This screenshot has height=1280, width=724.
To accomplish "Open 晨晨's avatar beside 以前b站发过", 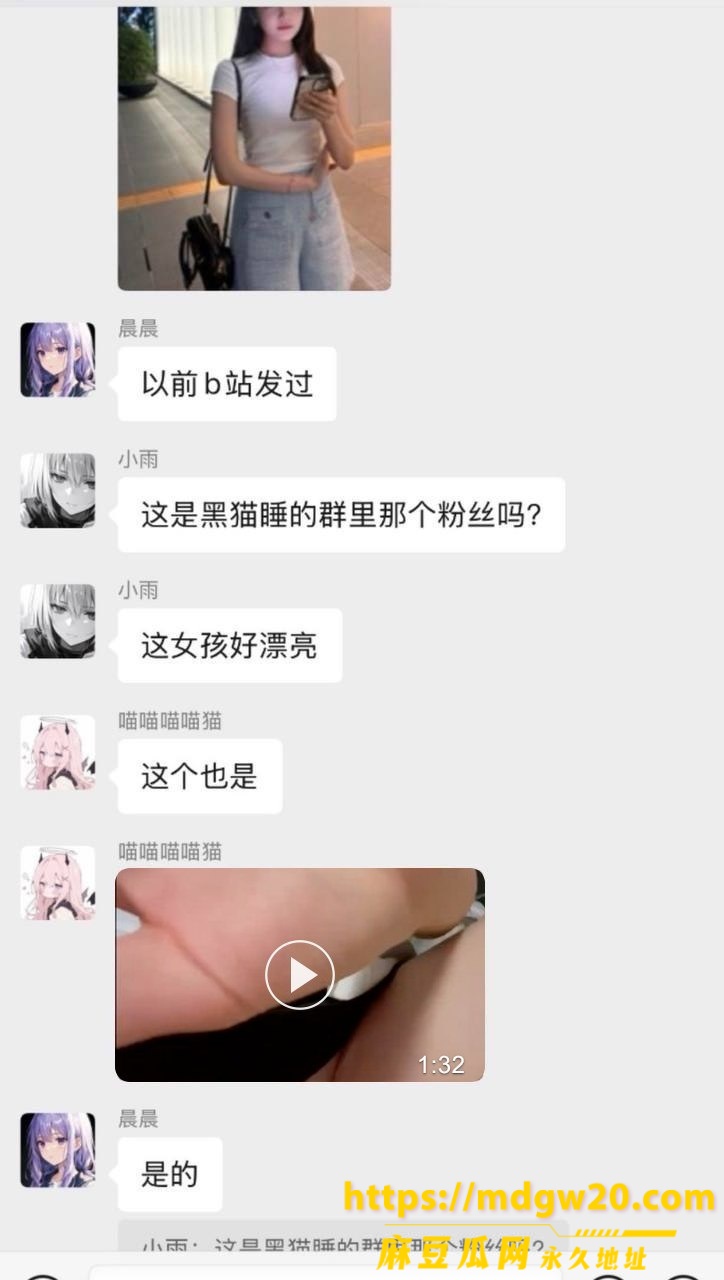I will point(58,359).
